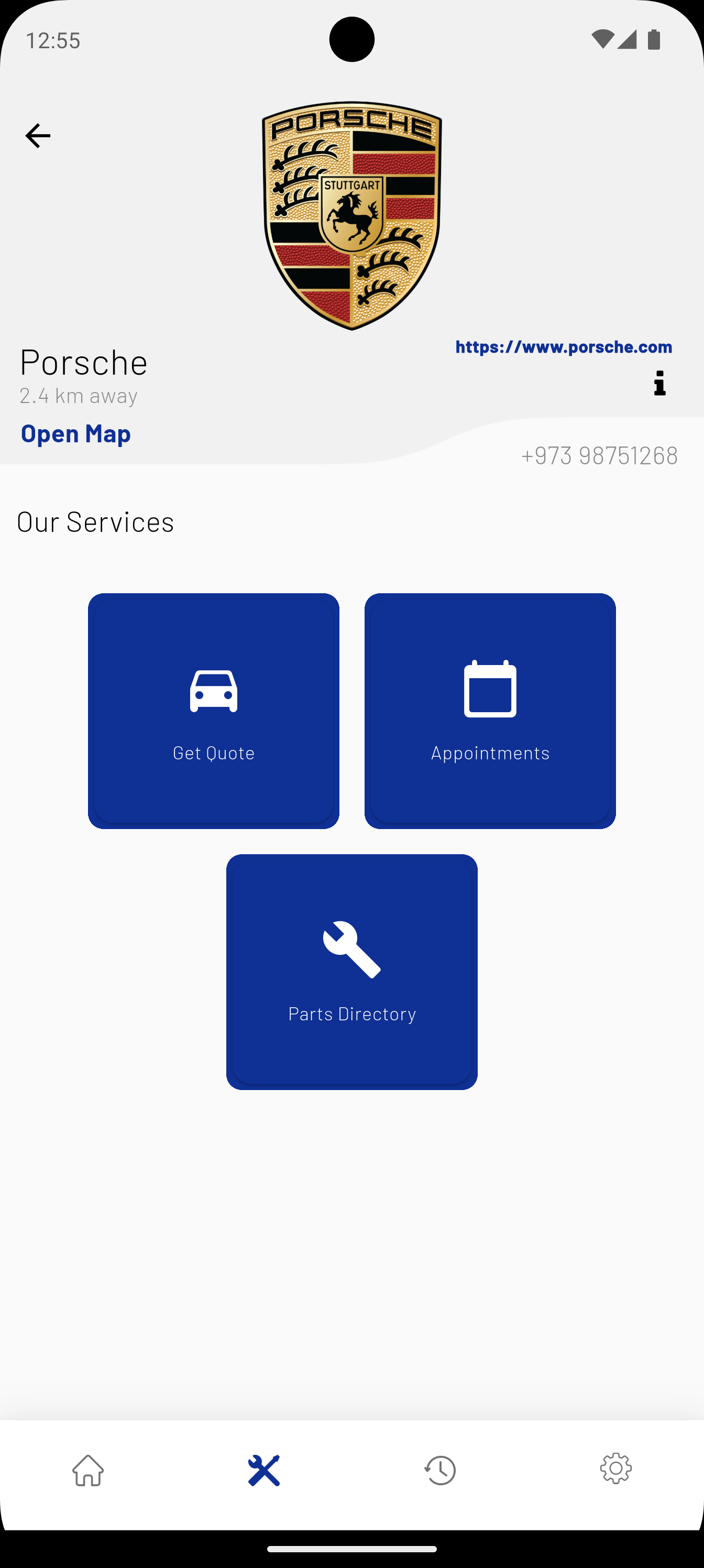704x1568 pixels.
Task: Open the Appointments service card
Action: click(490, 710)
